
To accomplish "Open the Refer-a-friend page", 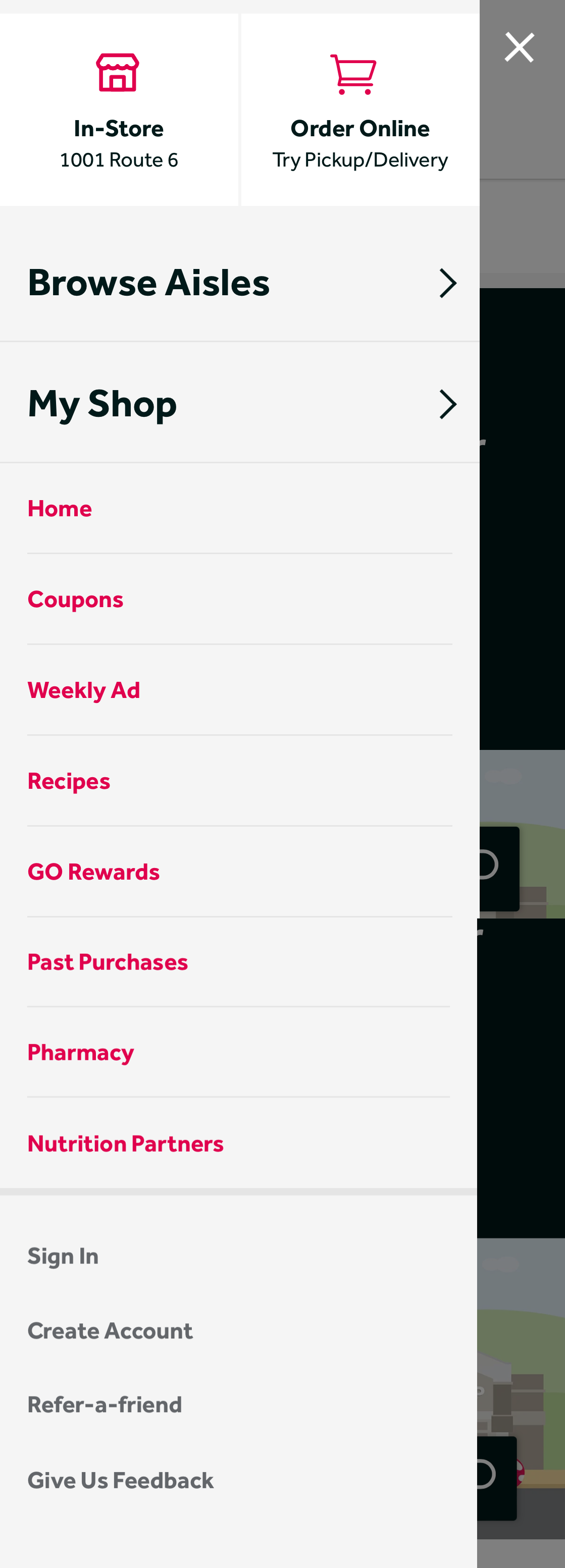I will click(x=104, y=1405).
